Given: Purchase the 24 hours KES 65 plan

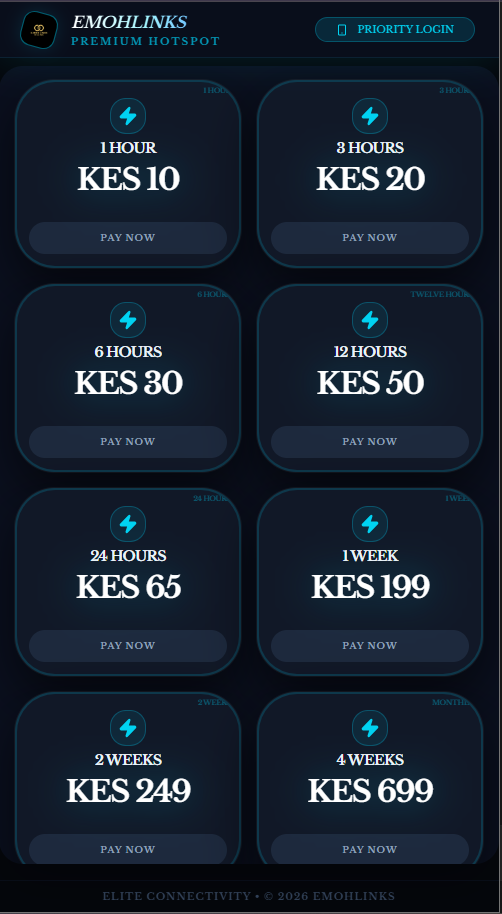Looking at the screenshot, I should [128, 646].
